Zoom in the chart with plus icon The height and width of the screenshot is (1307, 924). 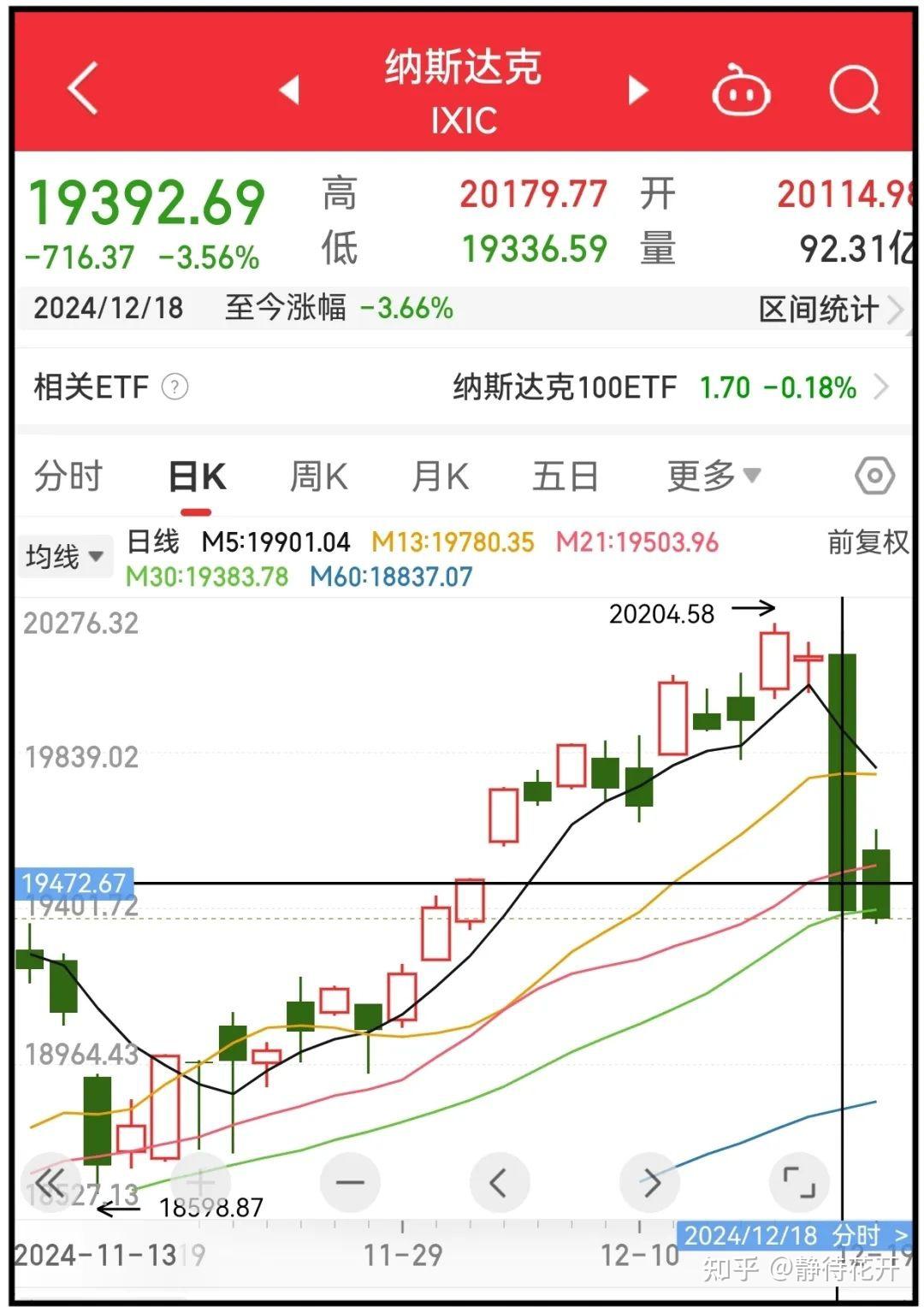pos(200,1182)
